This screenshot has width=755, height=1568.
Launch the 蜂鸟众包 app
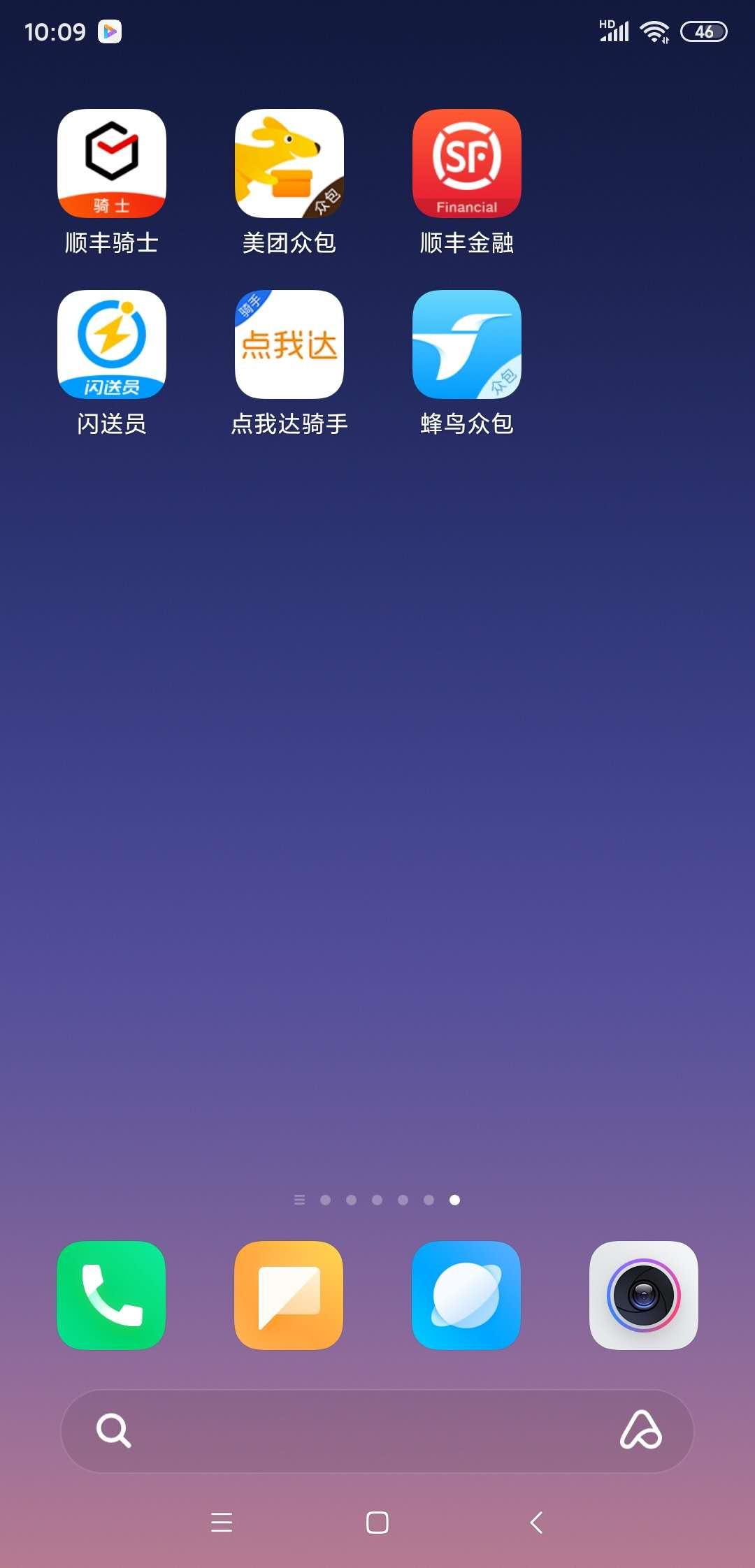[466, 344]
